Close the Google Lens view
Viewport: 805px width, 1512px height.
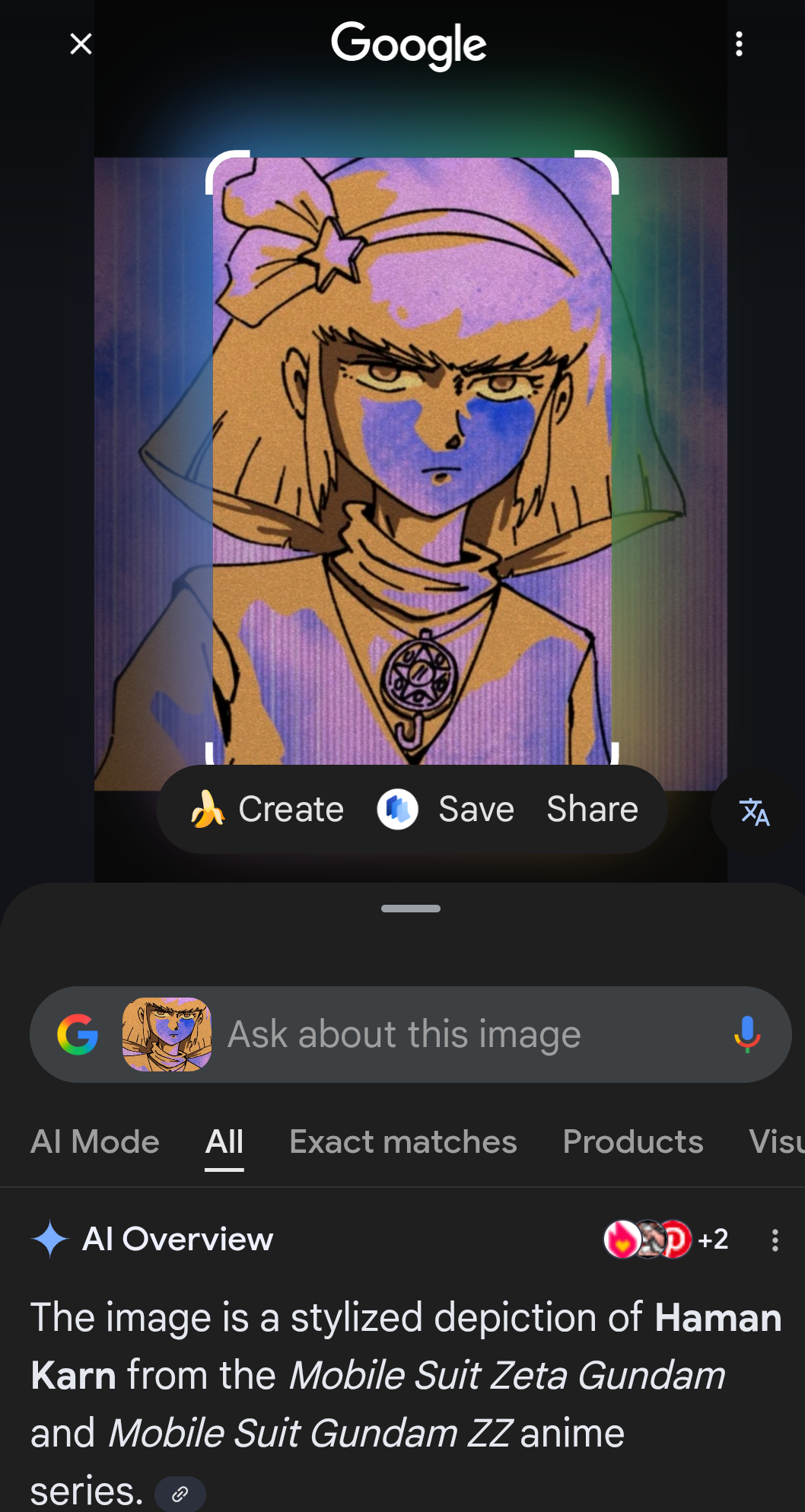pyautogui.click(x=81, y=44)
